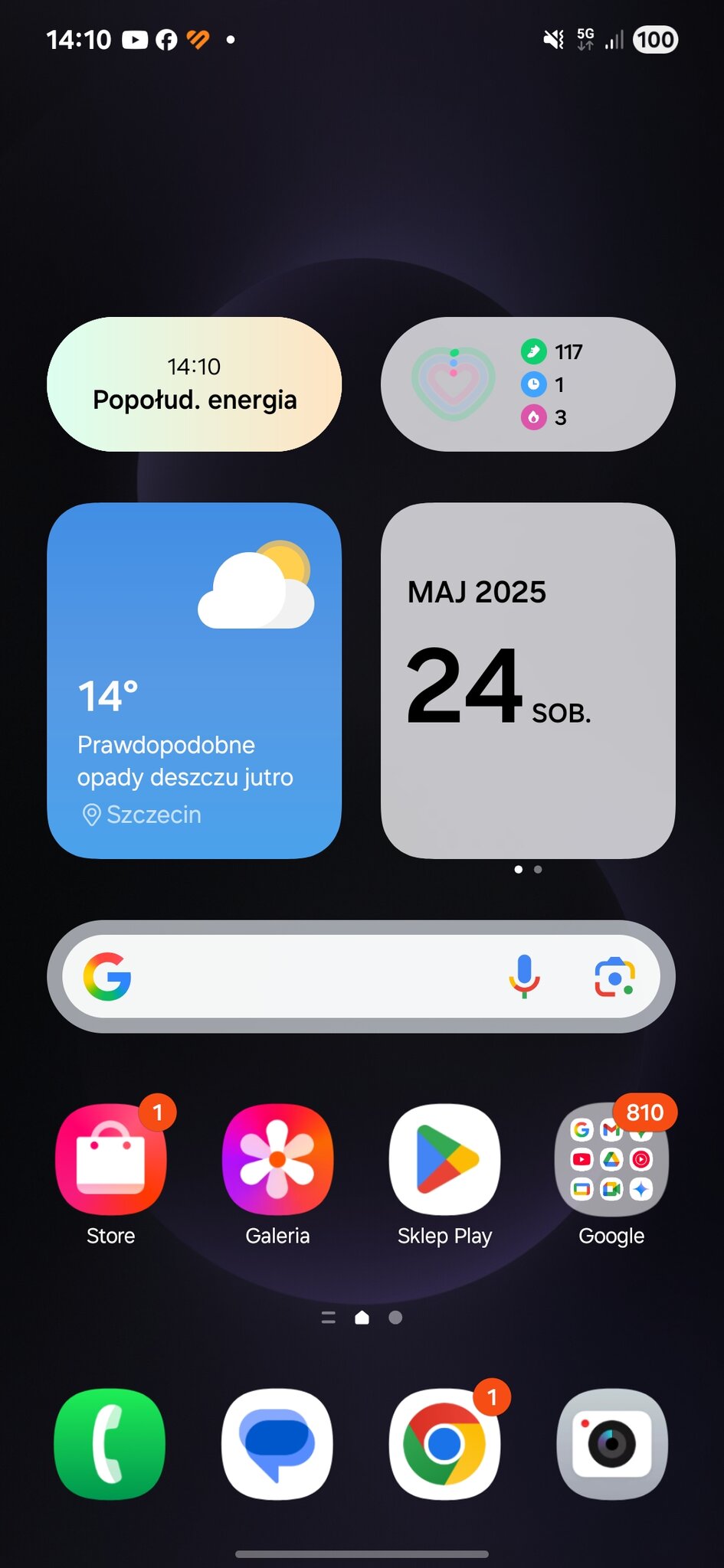The image size is (724, 1568).
Task: Open the Messages app
Action: 277,1444
